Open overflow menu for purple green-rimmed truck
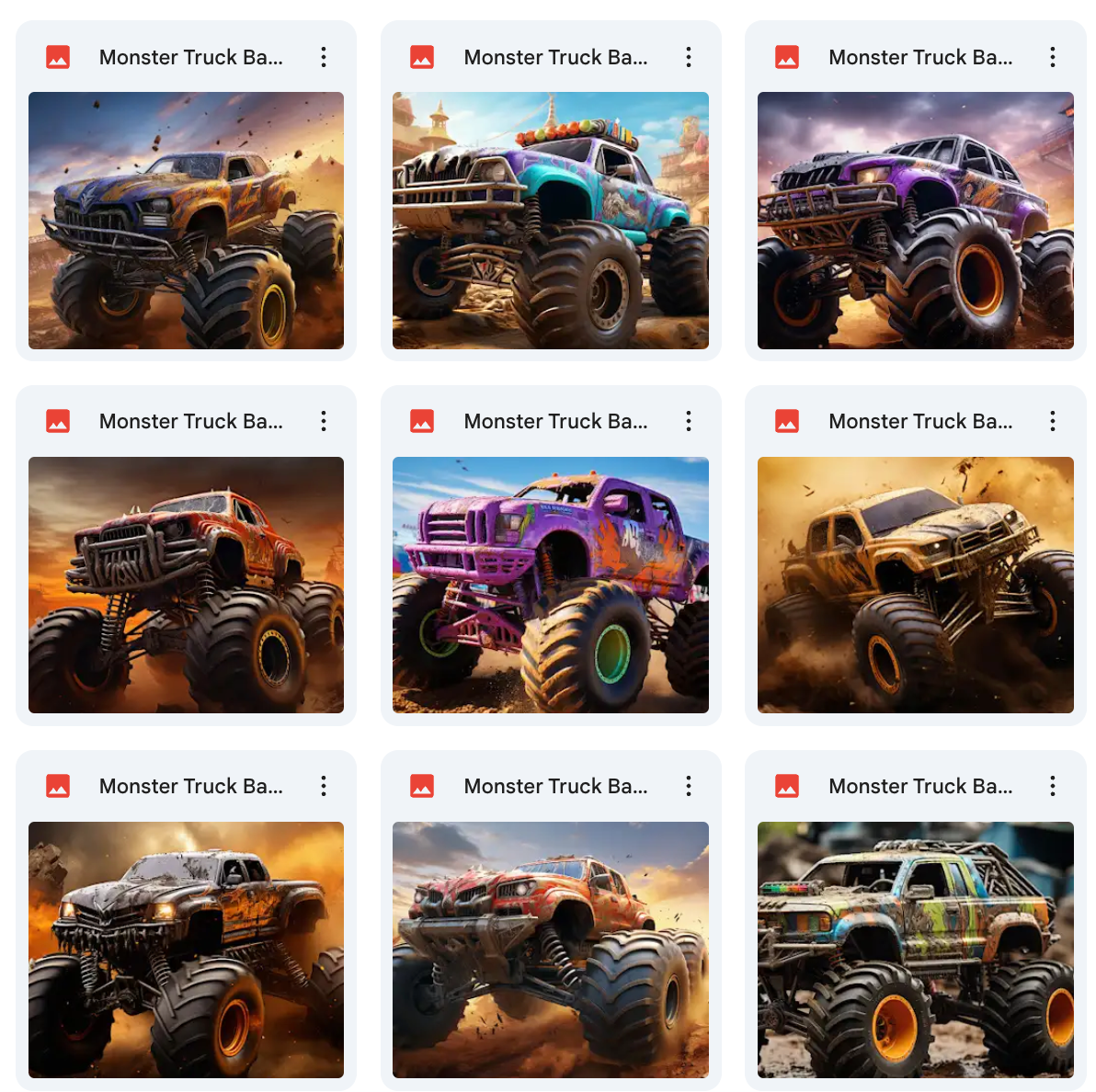This screenshot has height=1092, width=1096. (x=688, y=421)
